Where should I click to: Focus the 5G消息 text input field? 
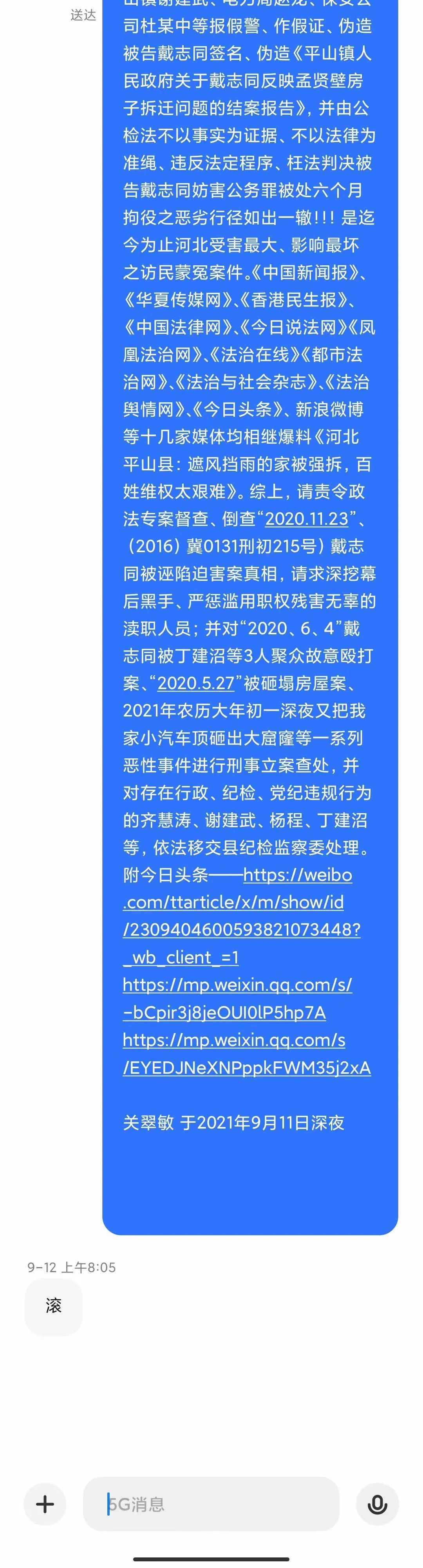point(210,1504)
